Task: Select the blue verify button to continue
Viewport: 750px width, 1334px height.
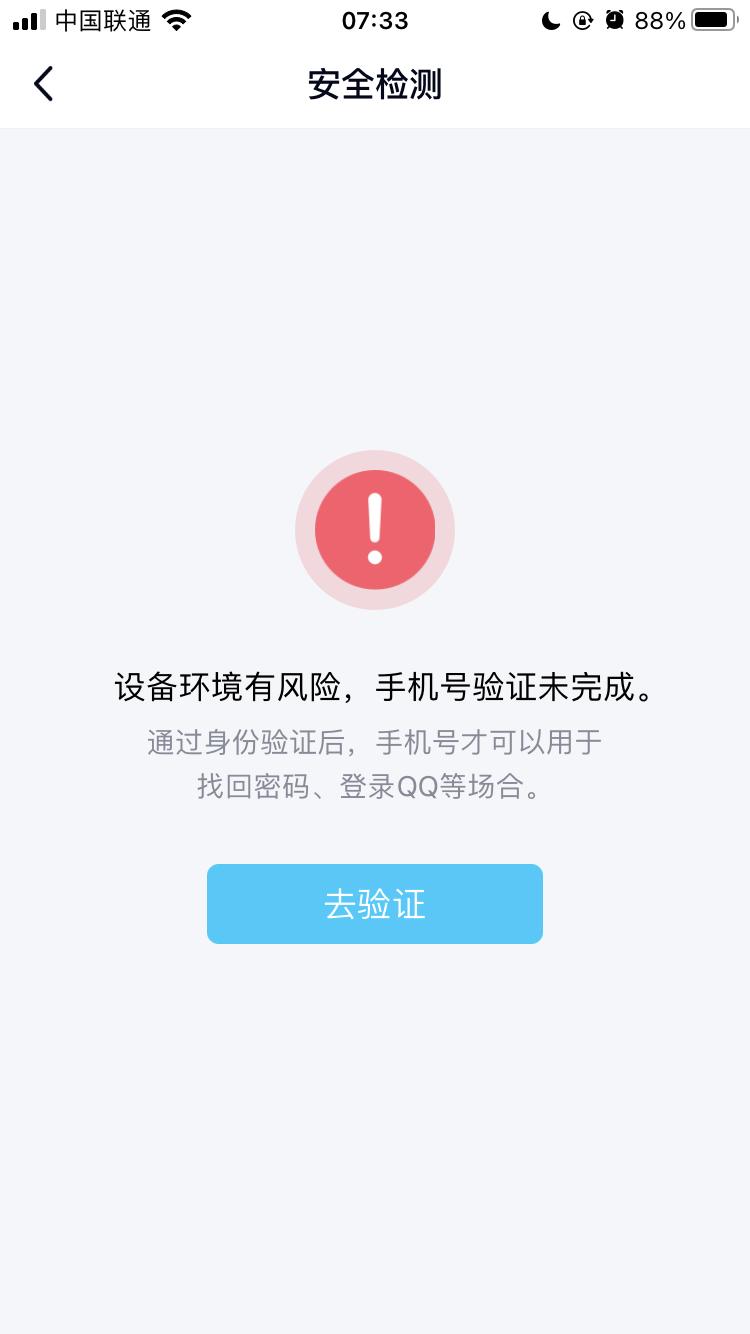Action: click(x=375, y=903)
